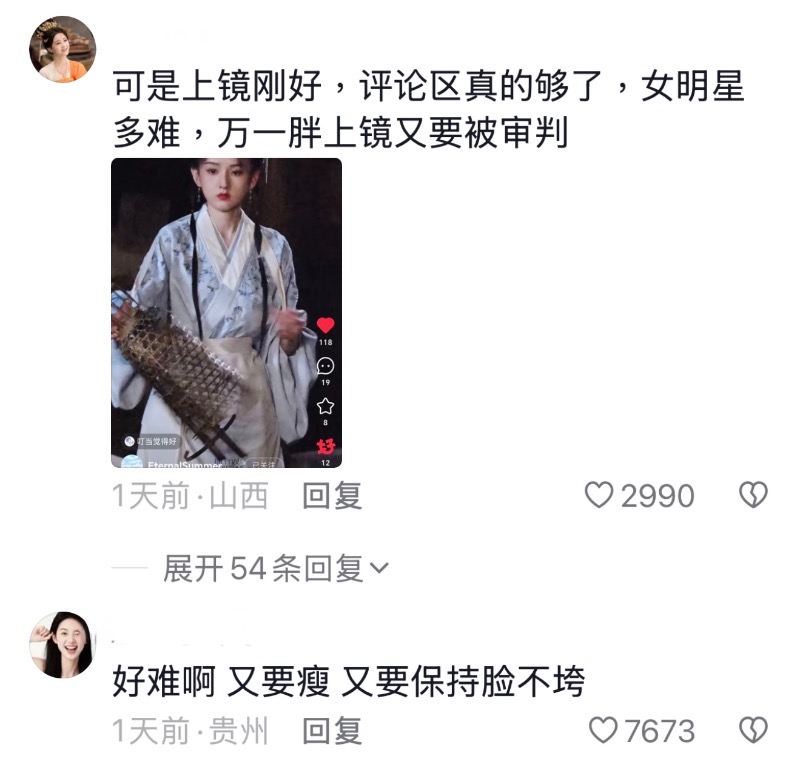Expand 展开54条回复

pyautogui.click(x=275, y=569)
